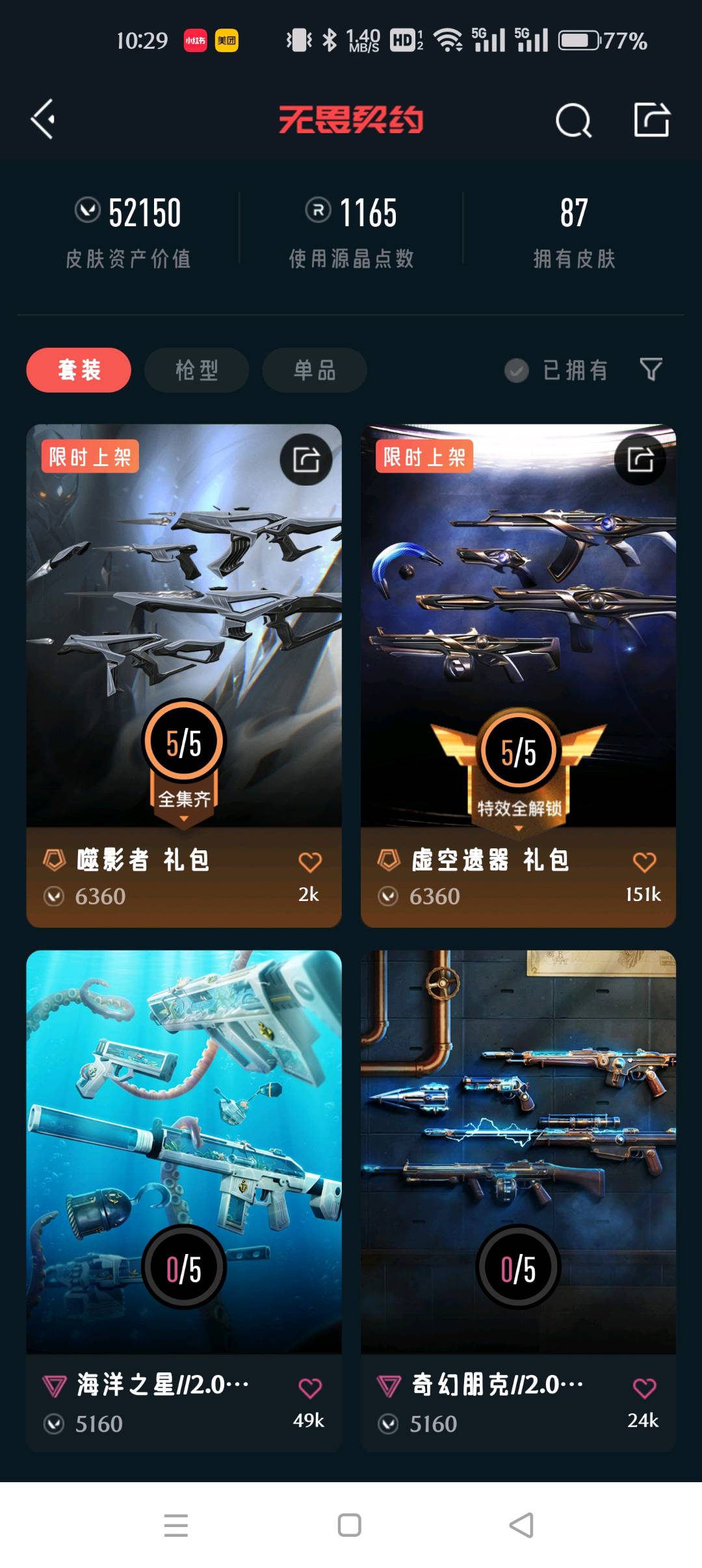Share the 噬影者 礼包 bundle
This screenshot has width=702, height=1568.
pos(305,460)
